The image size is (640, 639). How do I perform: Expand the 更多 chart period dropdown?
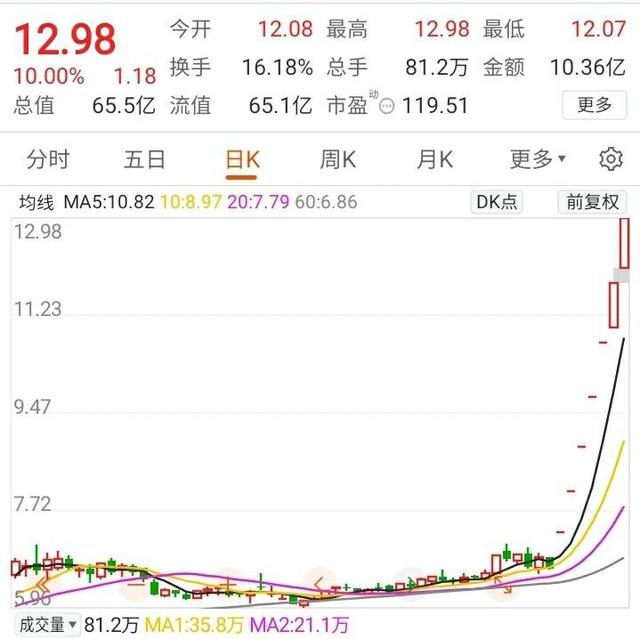[537, 159]
